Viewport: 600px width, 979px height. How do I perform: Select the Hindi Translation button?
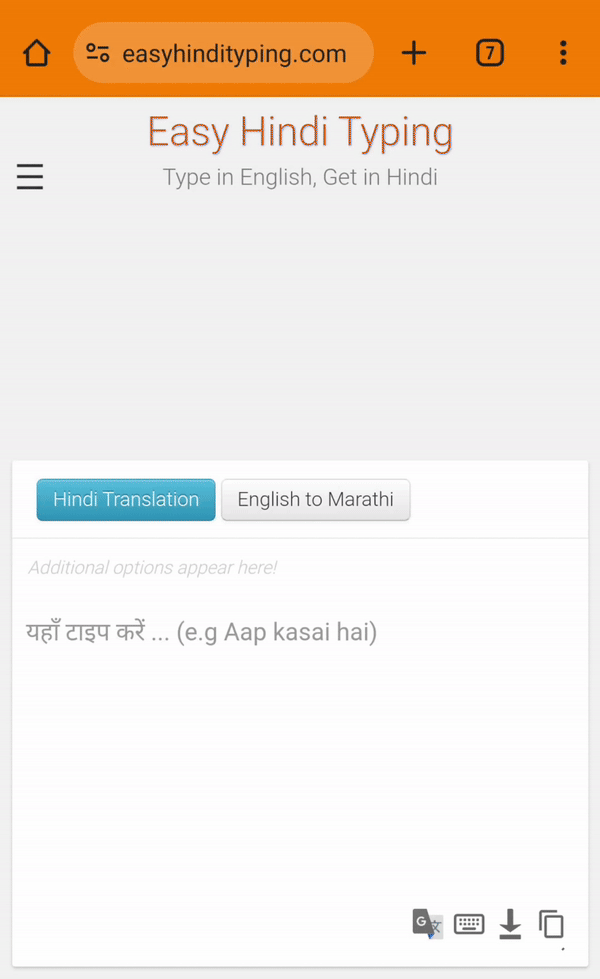[126, 499]
